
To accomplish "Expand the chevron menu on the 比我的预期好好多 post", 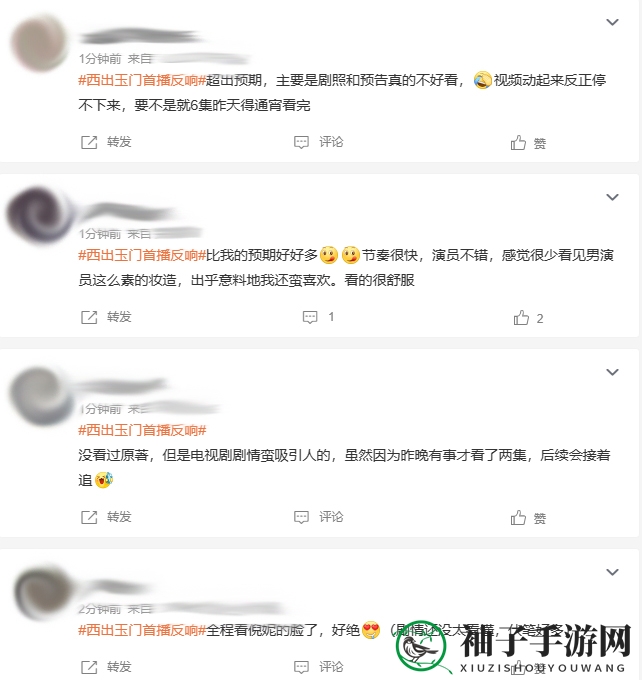I will pyautogui.click(x=613, y=197).
